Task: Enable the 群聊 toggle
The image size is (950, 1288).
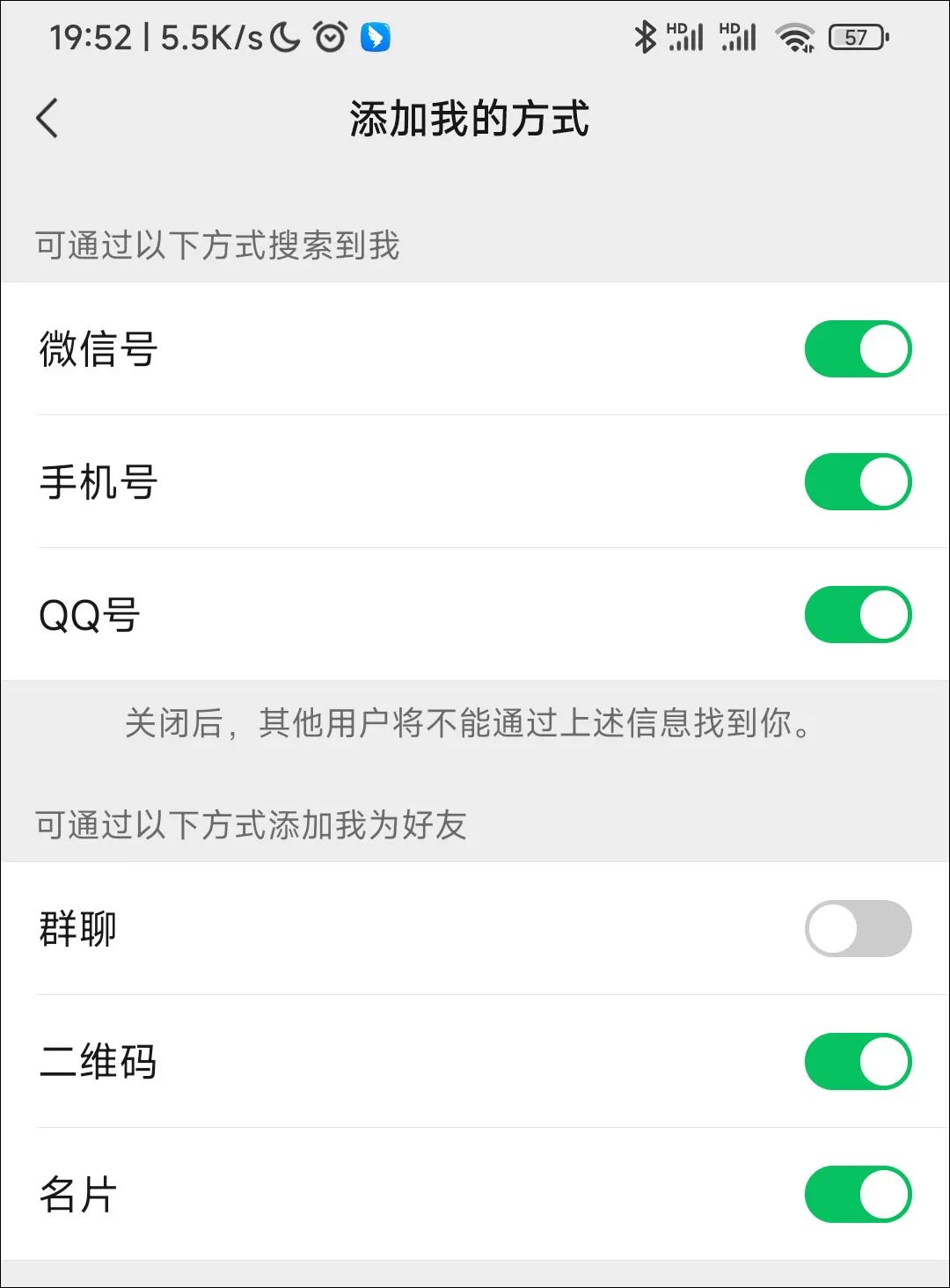Action: (x=858, y=928)
